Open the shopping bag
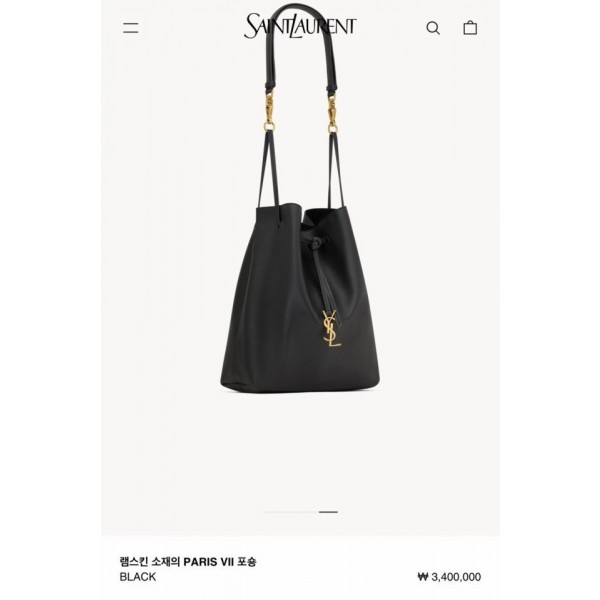The image size is (600, 600). (x=470, y=28)
